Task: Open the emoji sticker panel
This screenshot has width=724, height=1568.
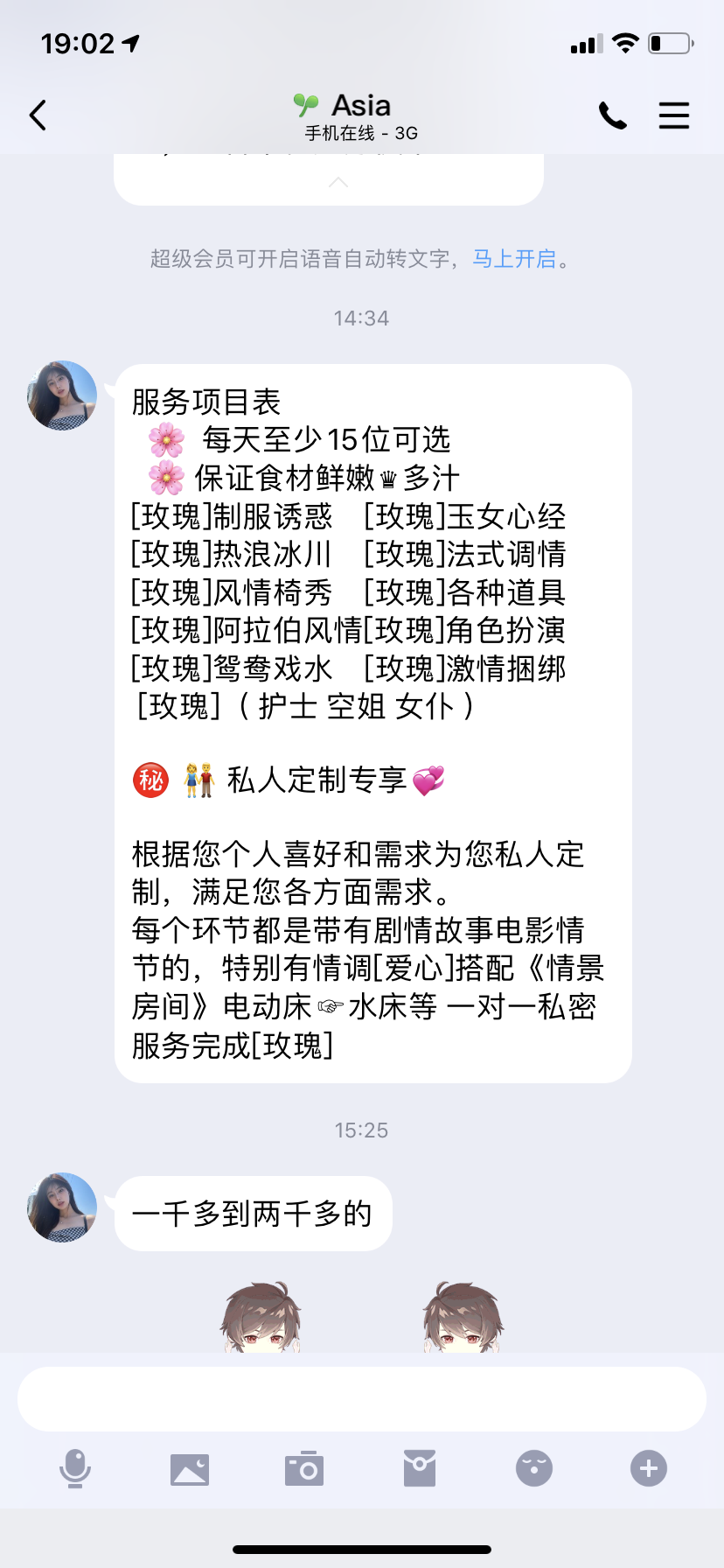Action: 534,1468
